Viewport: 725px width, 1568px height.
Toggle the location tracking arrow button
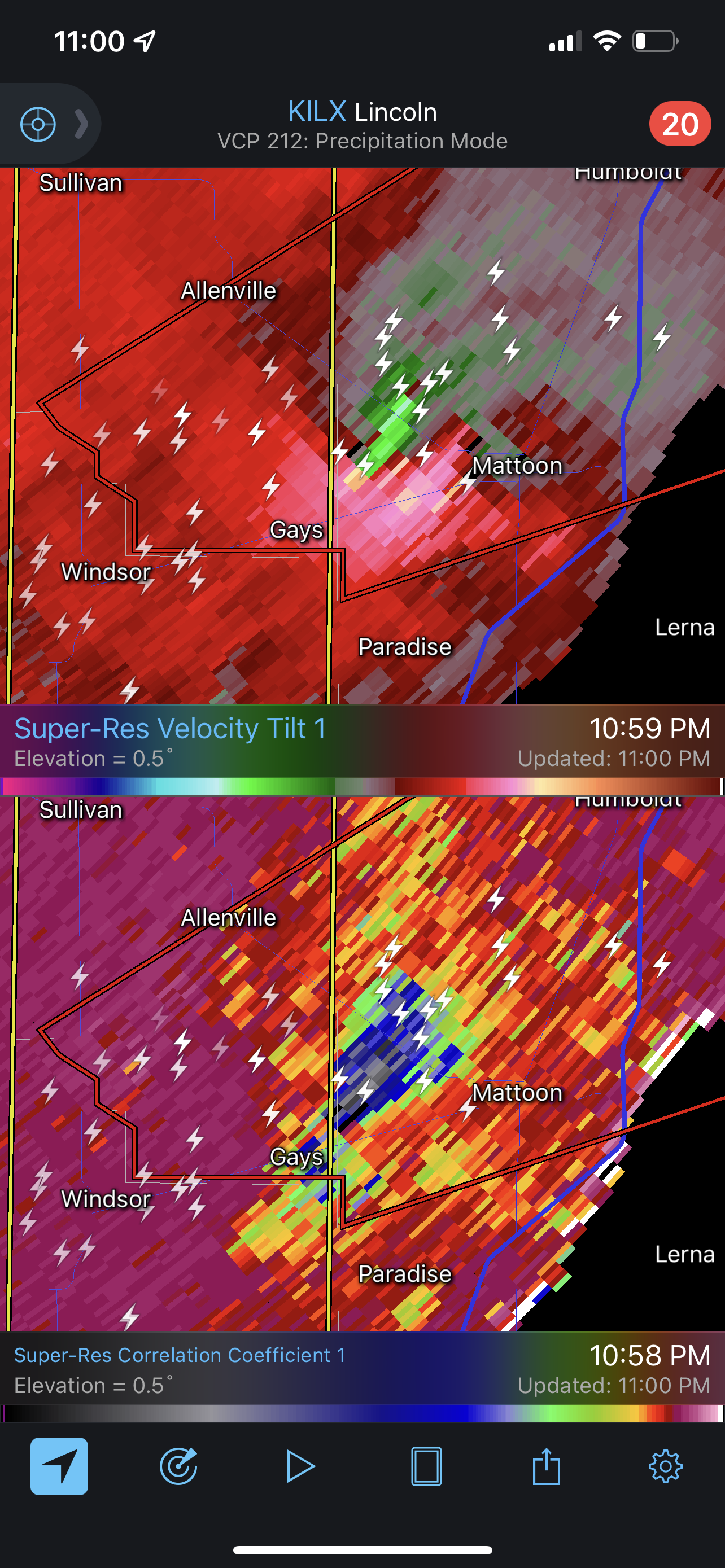[59, 1466]
